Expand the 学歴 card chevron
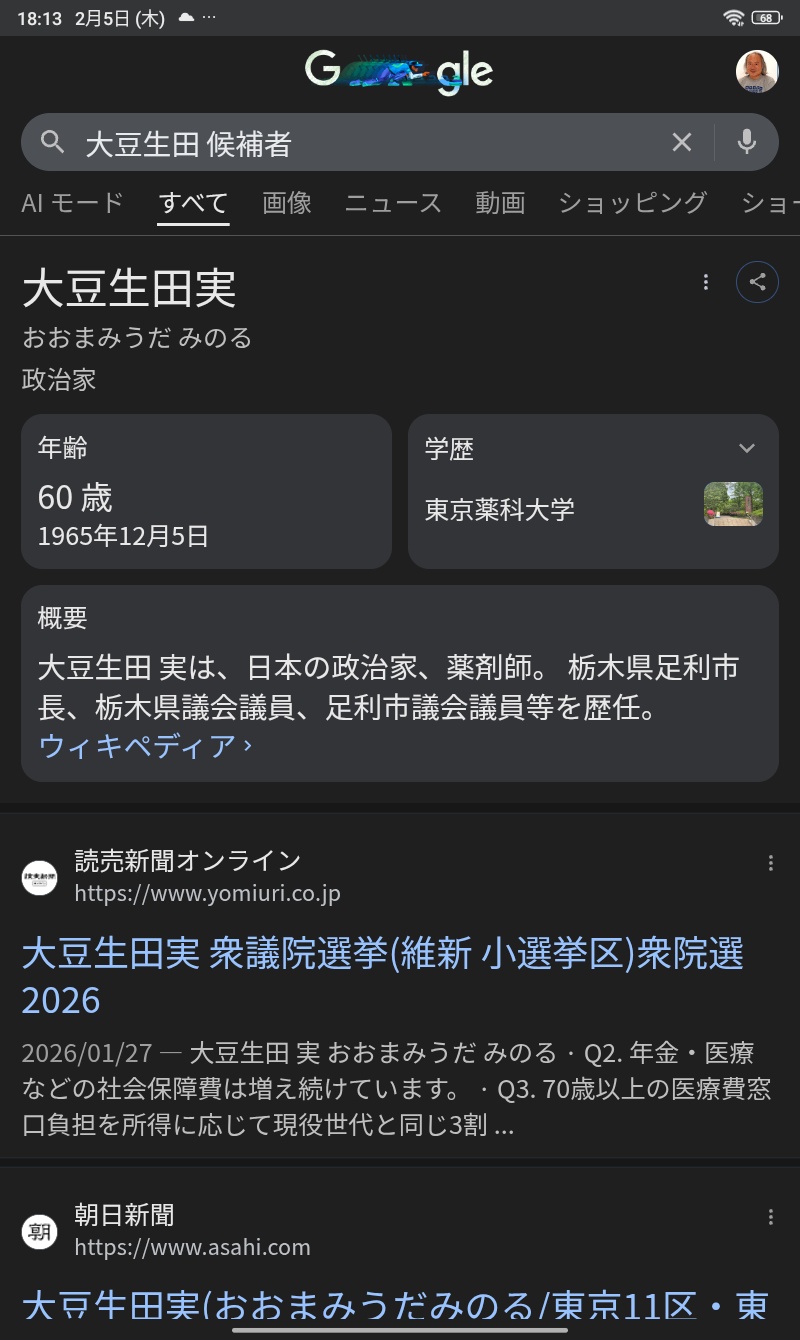The height and width of the screenshot is (1340, 800). click(x=746, y=448)
